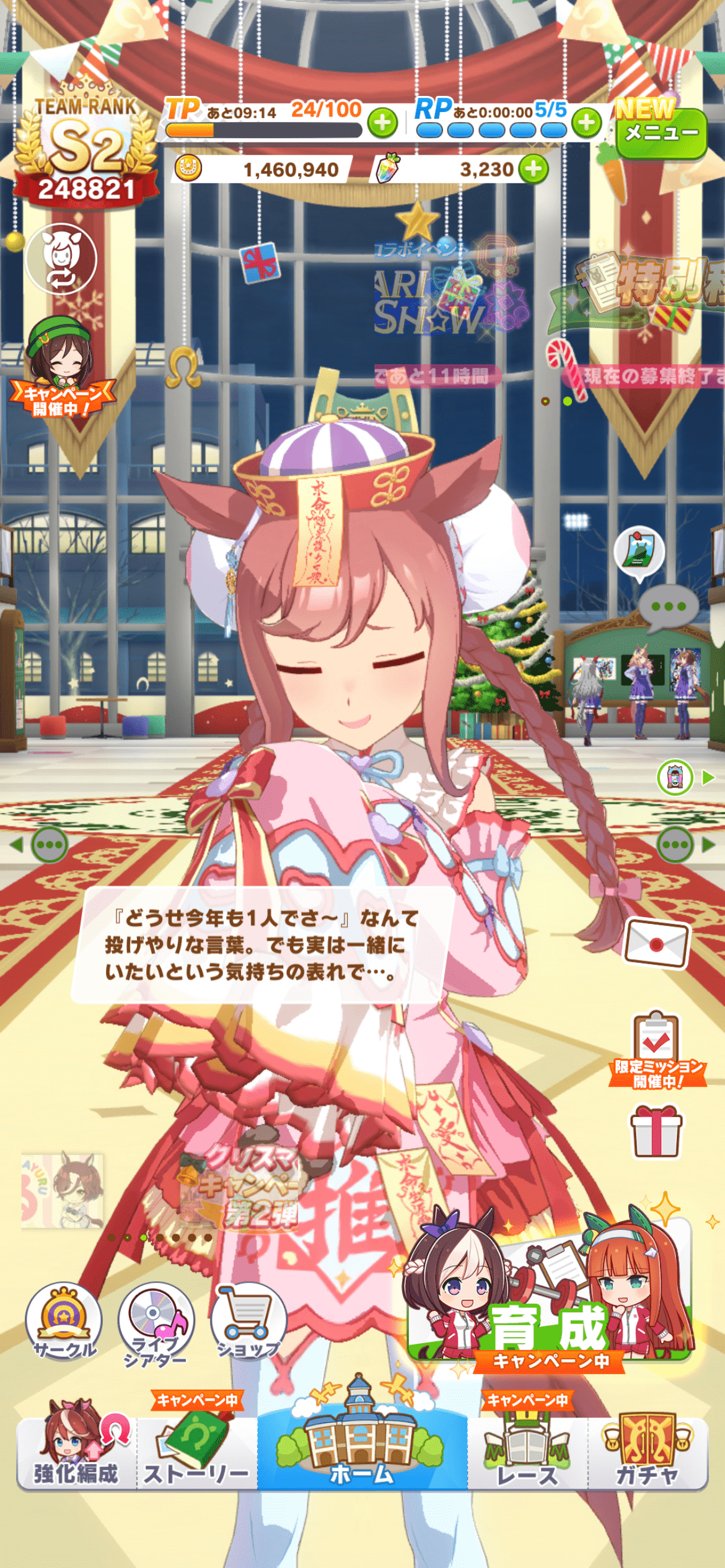Open the green メニュー button
Viewport: 725px width, 1568px height.
(x=661, y=133)
